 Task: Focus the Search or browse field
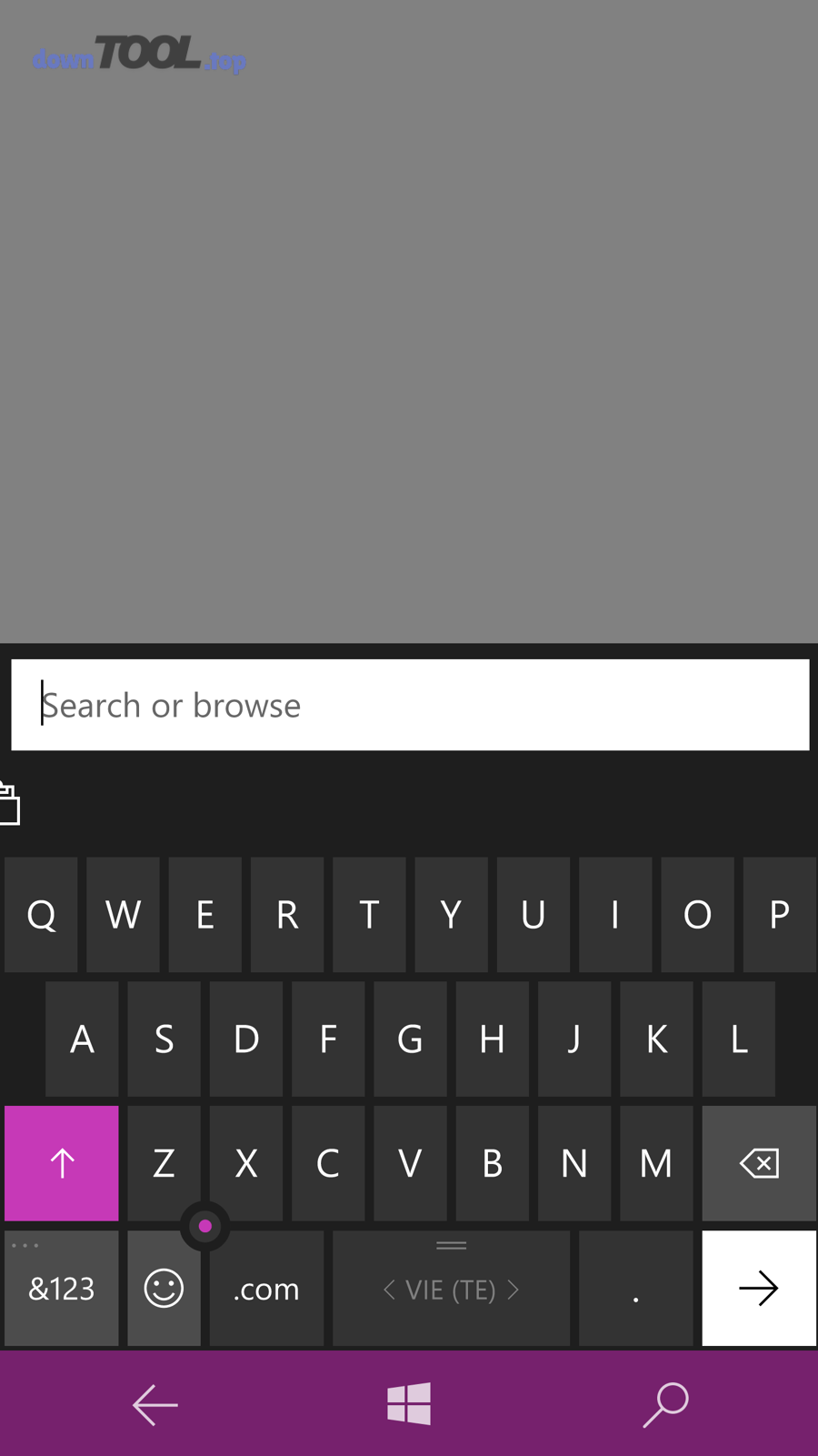tap(409, 705)
